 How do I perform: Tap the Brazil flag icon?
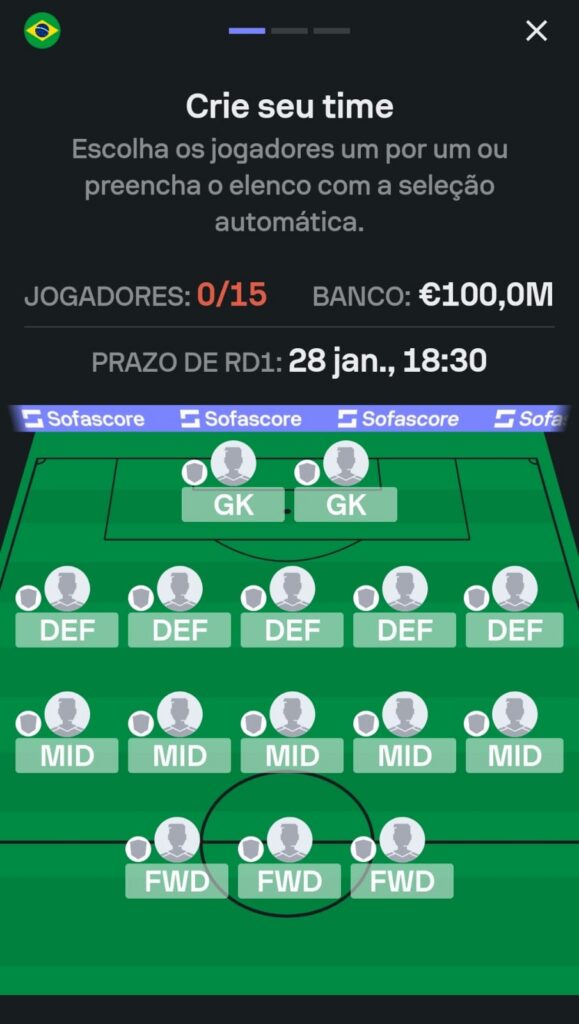point(42,31)
